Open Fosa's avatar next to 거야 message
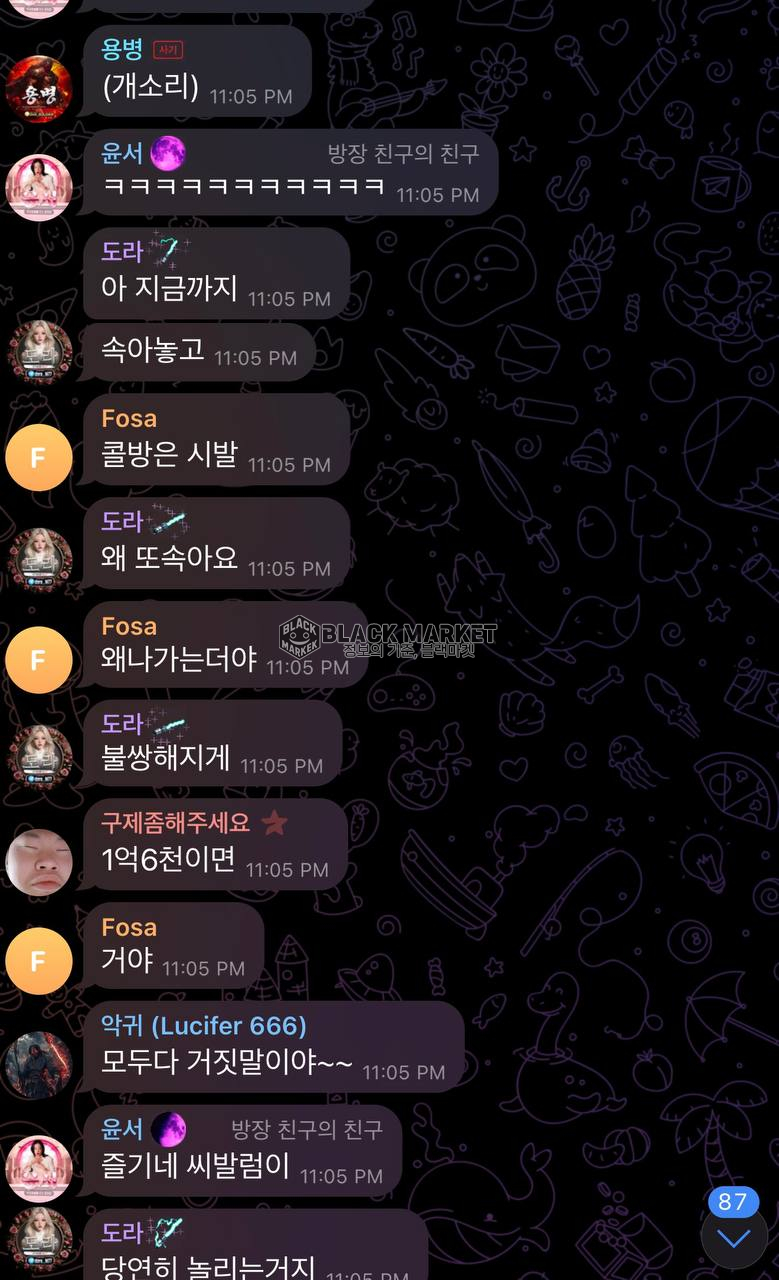 [x=39, y=961]
